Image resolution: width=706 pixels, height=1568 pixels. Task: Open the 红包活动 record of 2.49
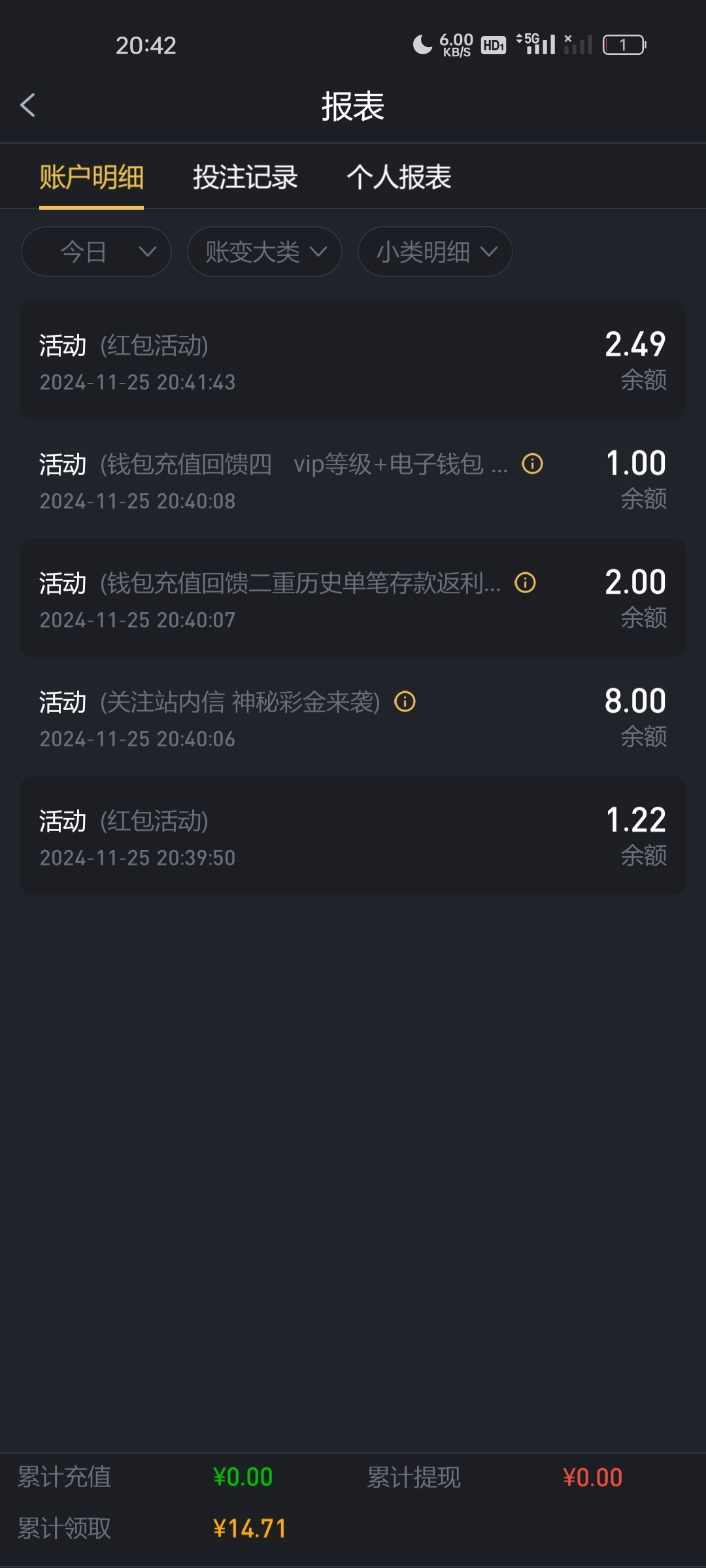353,360
